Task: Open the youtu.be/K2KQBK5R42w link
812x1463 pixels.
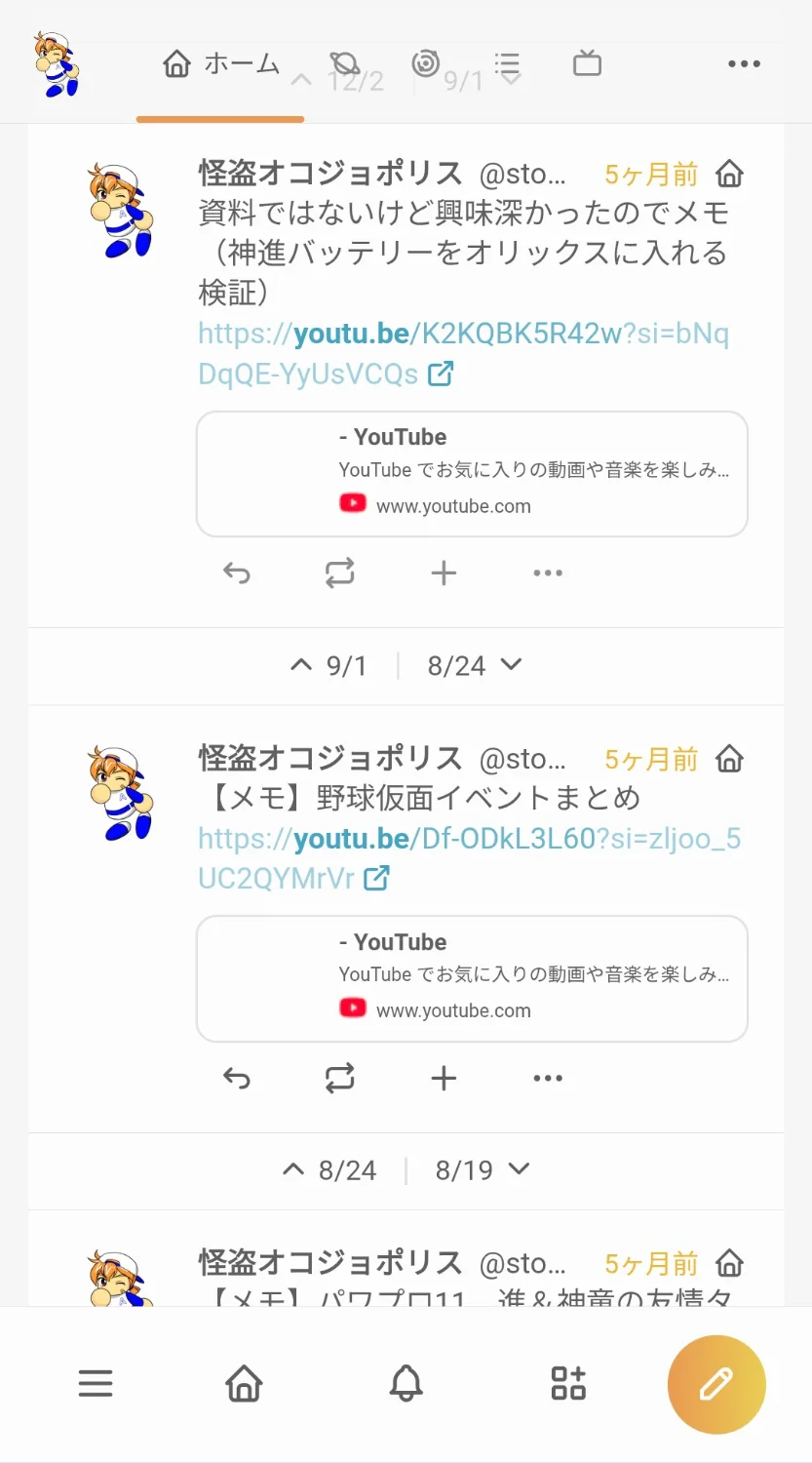Action: pos(463,353)
